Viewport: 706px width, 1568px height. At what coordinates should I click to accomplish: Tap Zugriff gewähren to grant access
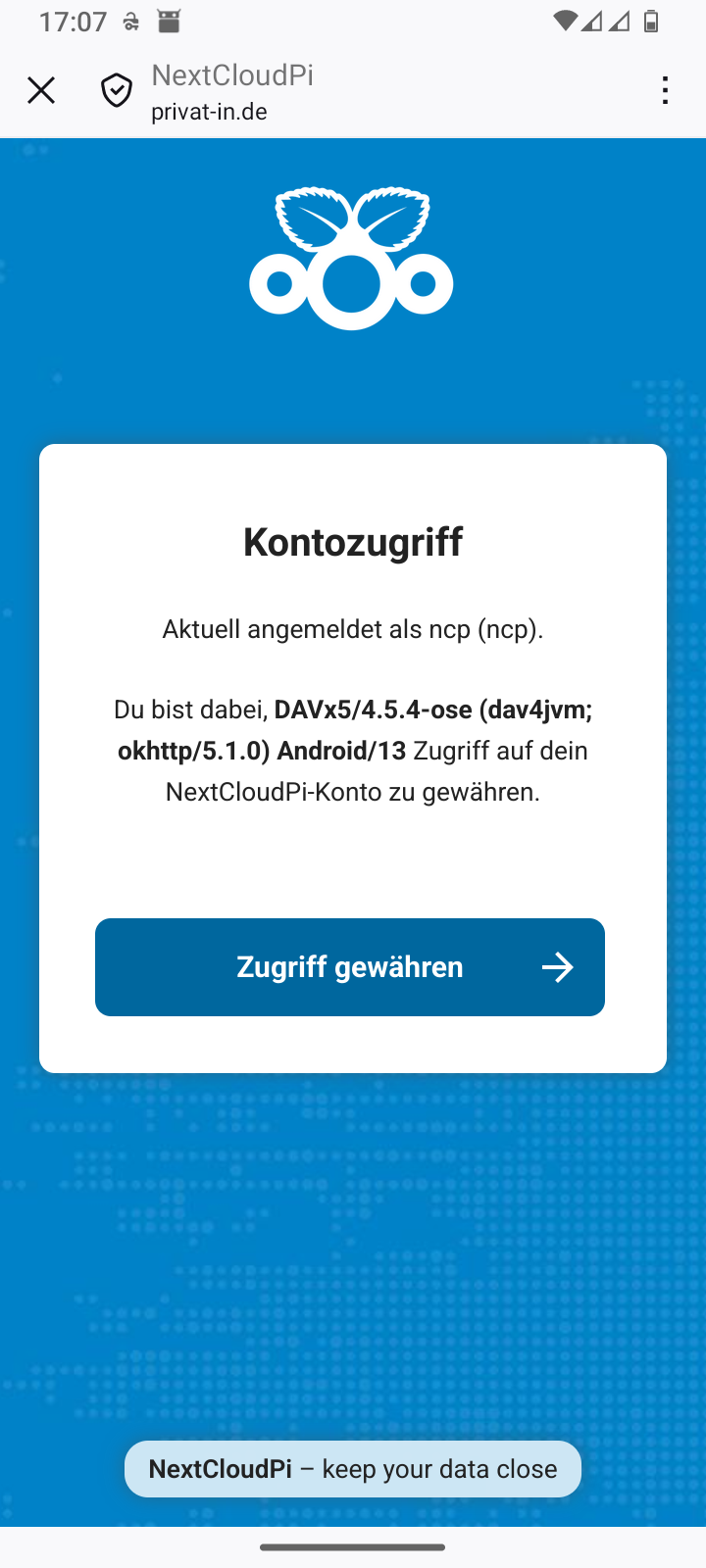pyautogui.click(x=350, y=967)
